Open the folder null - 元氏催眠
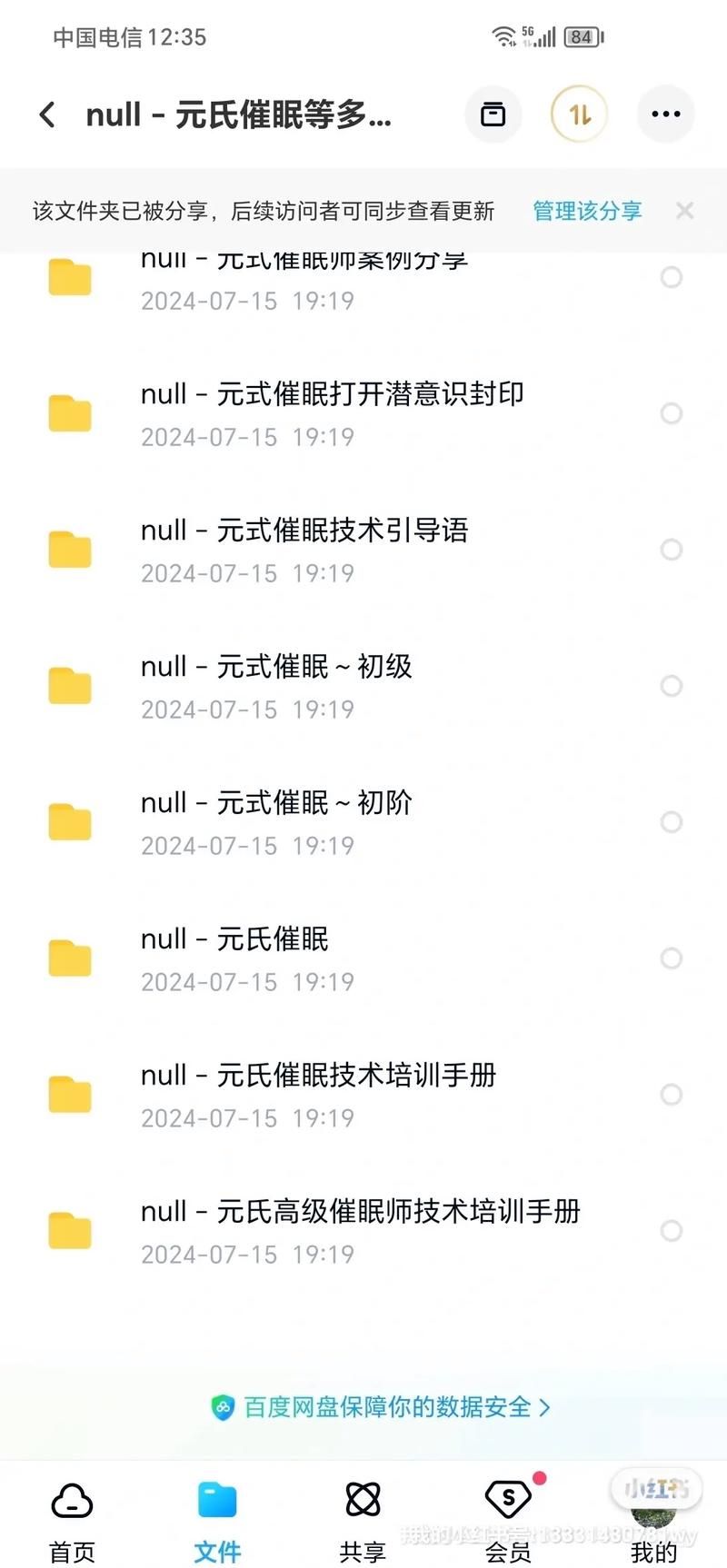This screenshot has width=727, height=1568. coord(236,958)
